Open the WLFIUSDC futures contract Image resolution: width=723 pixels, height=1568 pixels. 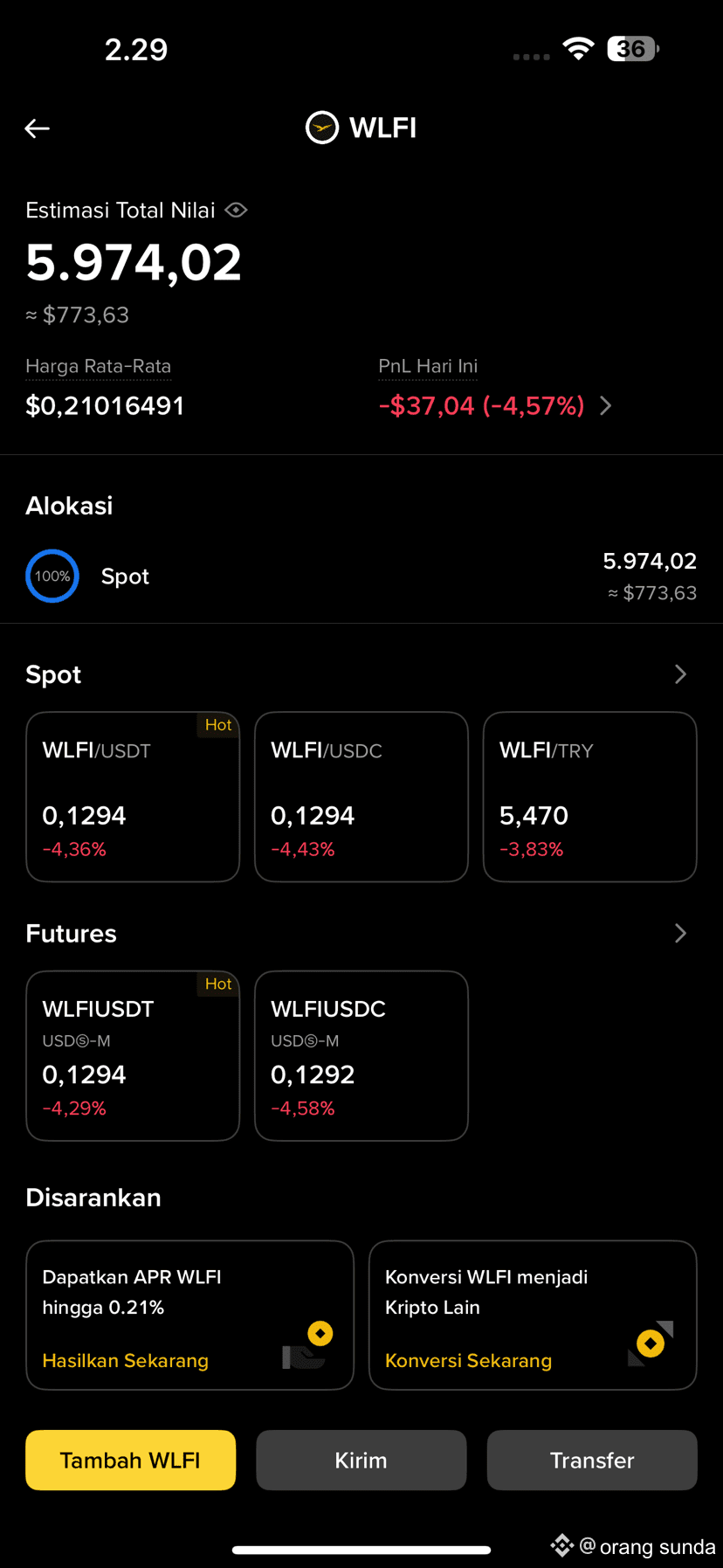pos(361,1056)
